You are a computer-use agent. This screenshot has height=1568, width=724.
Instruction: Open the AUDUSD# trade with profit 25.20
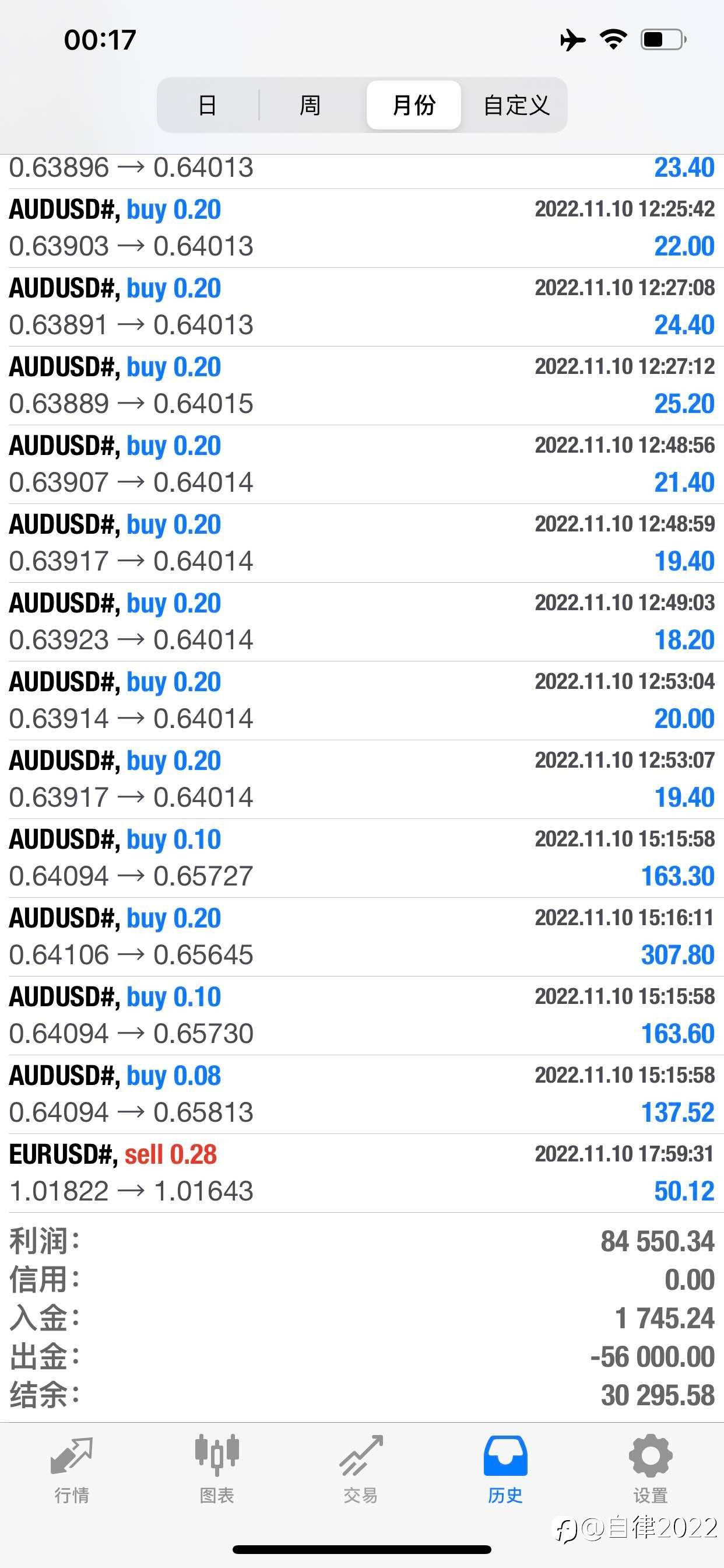pos(362,386)
